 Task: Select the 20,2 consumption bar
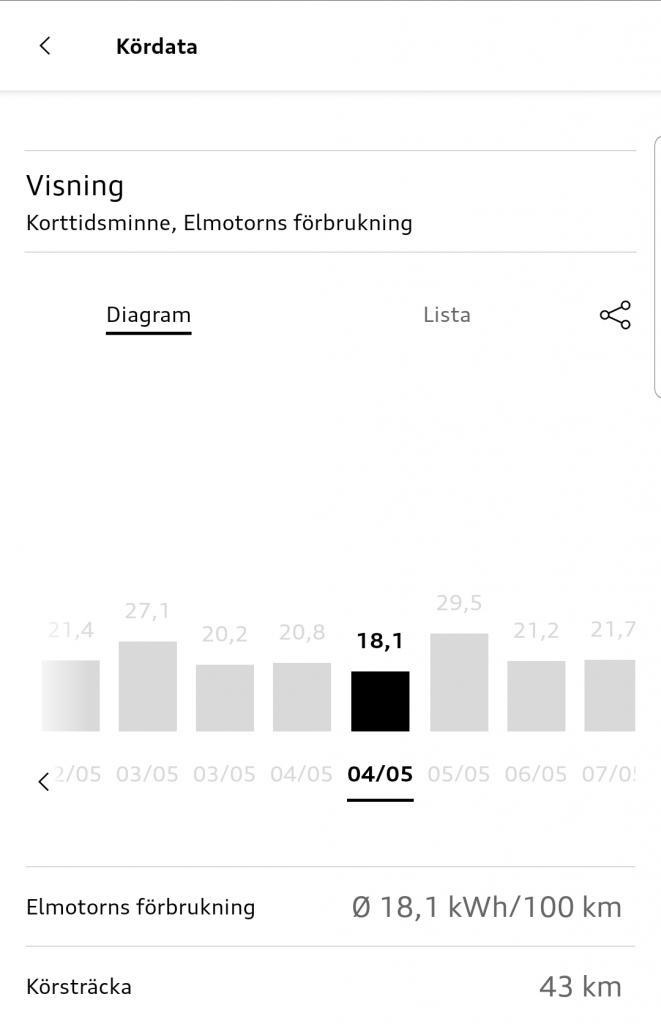point(225,697)
